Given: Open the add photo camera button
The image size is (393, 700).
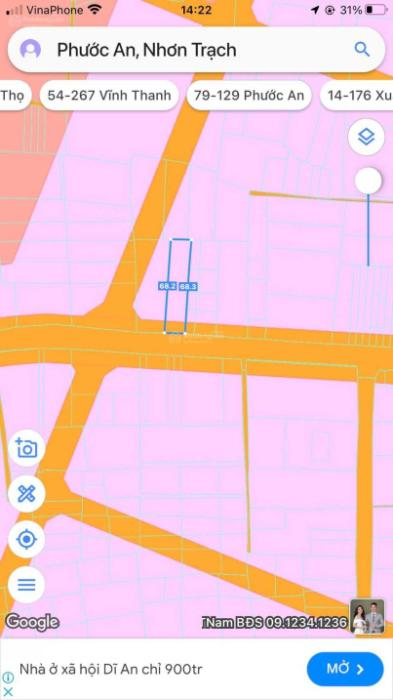Looking at the screenshot, I should point(26,448).
